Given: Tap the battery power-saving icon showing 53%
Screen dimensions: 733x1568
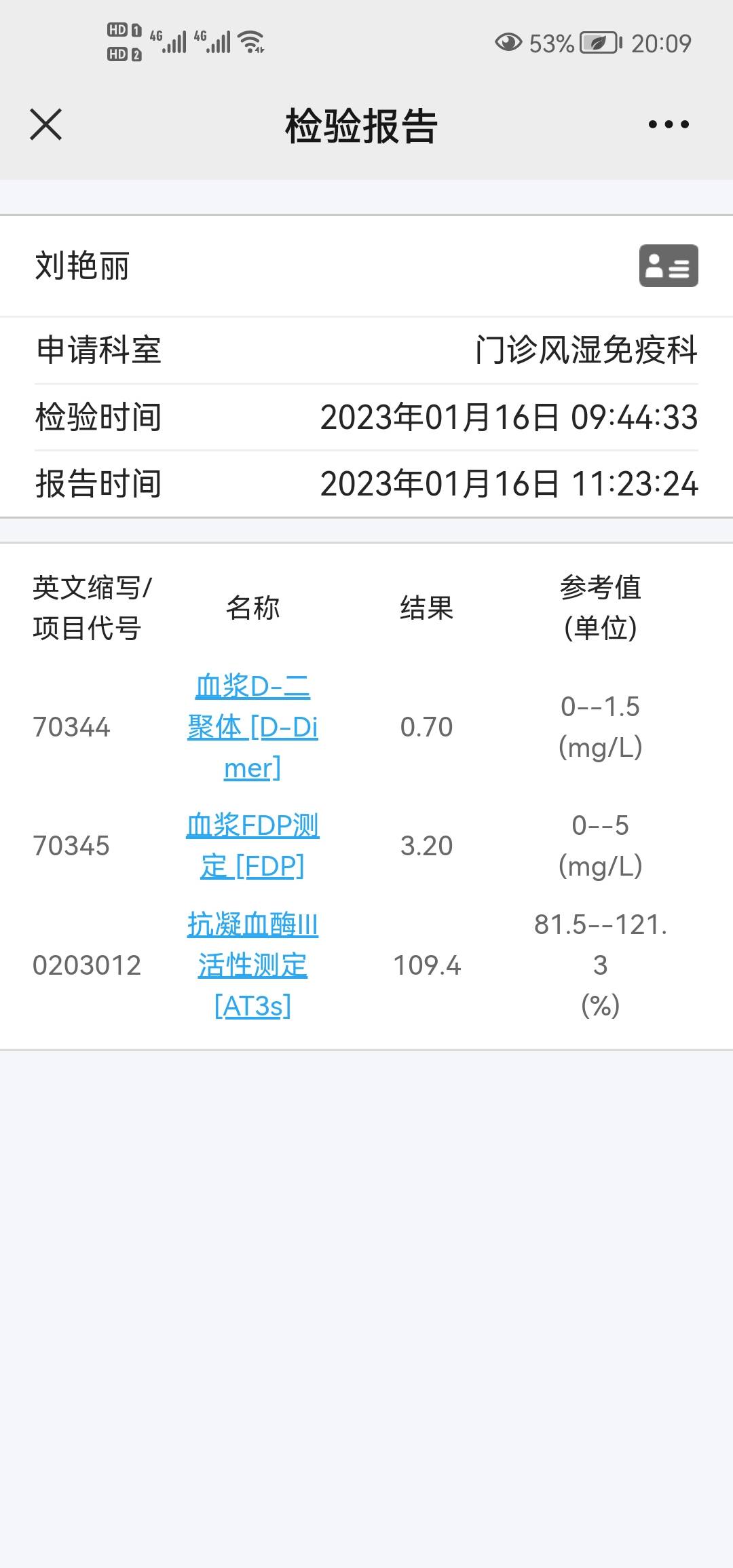Looking at the screenshot, I should tap(597, 42).
